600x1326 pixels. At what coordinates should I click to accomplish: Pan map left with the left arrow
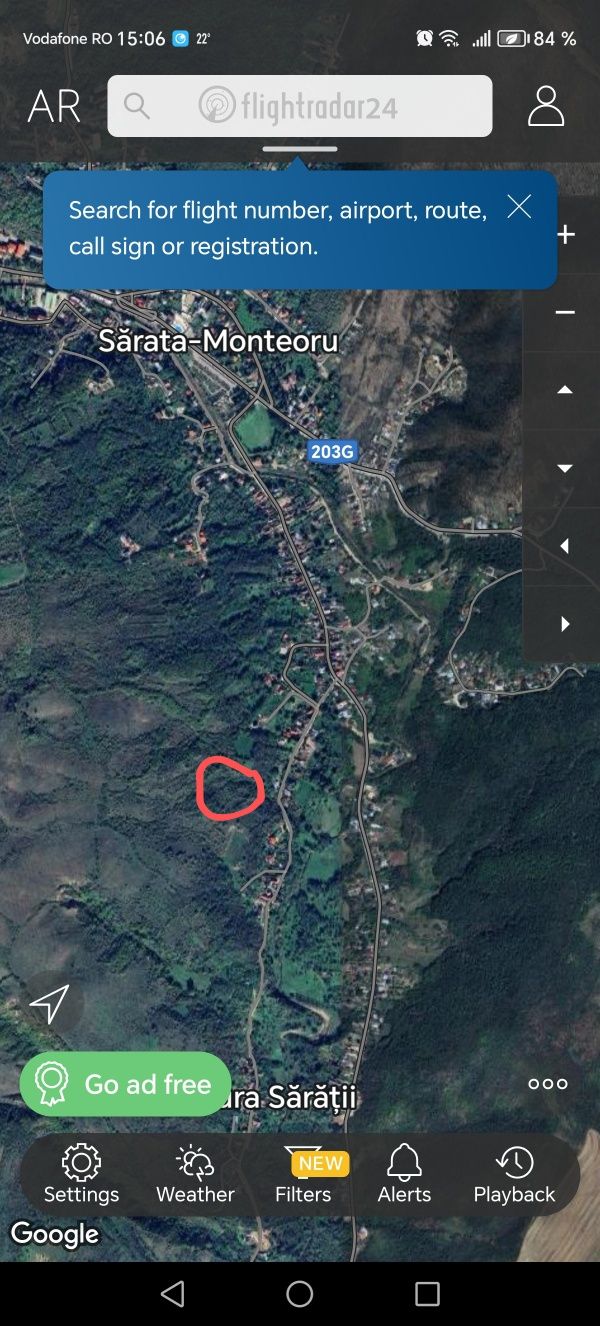coord(565,546)
